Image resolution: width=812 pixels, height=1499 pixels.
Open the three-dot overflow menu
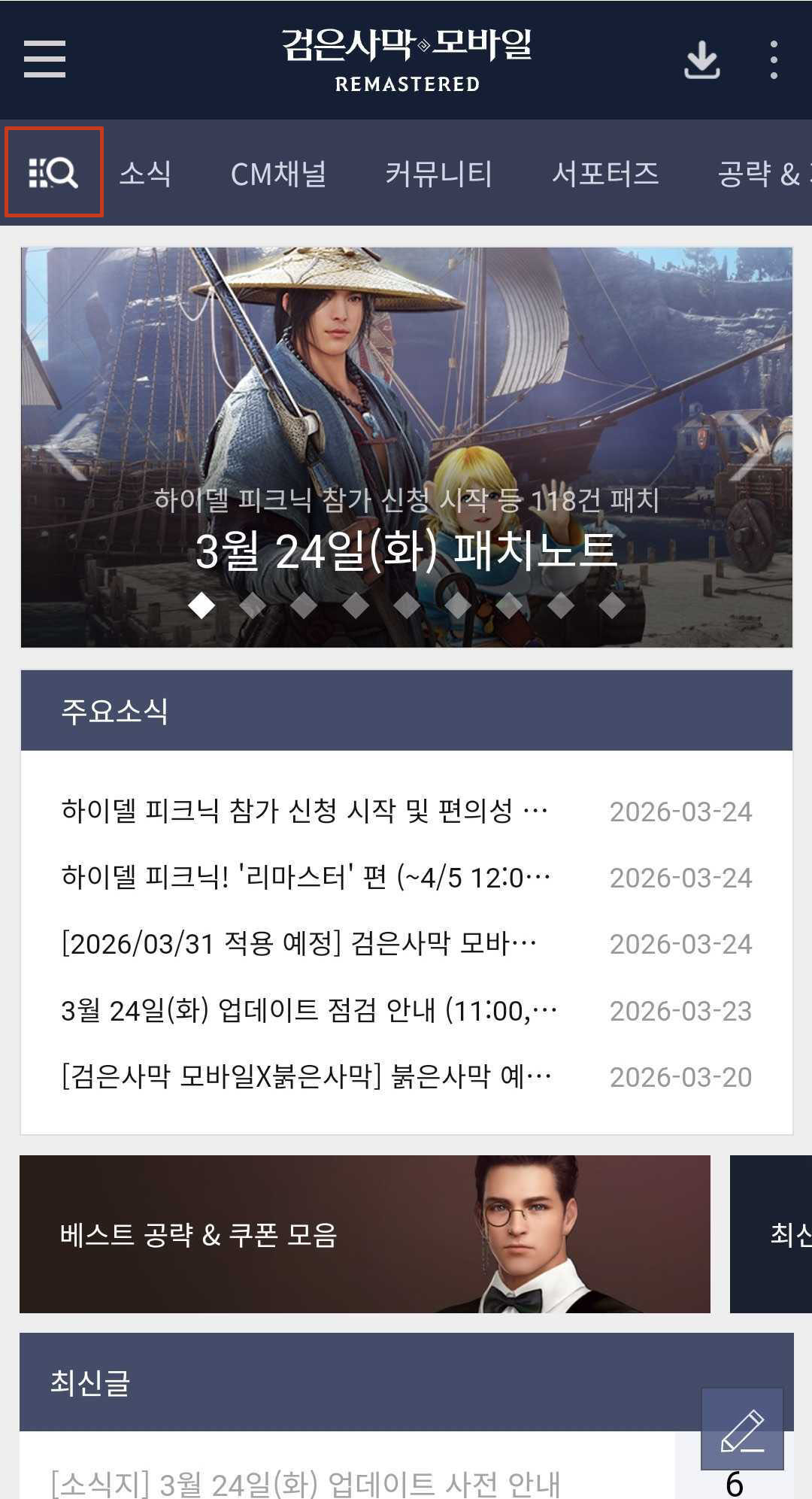774,59
